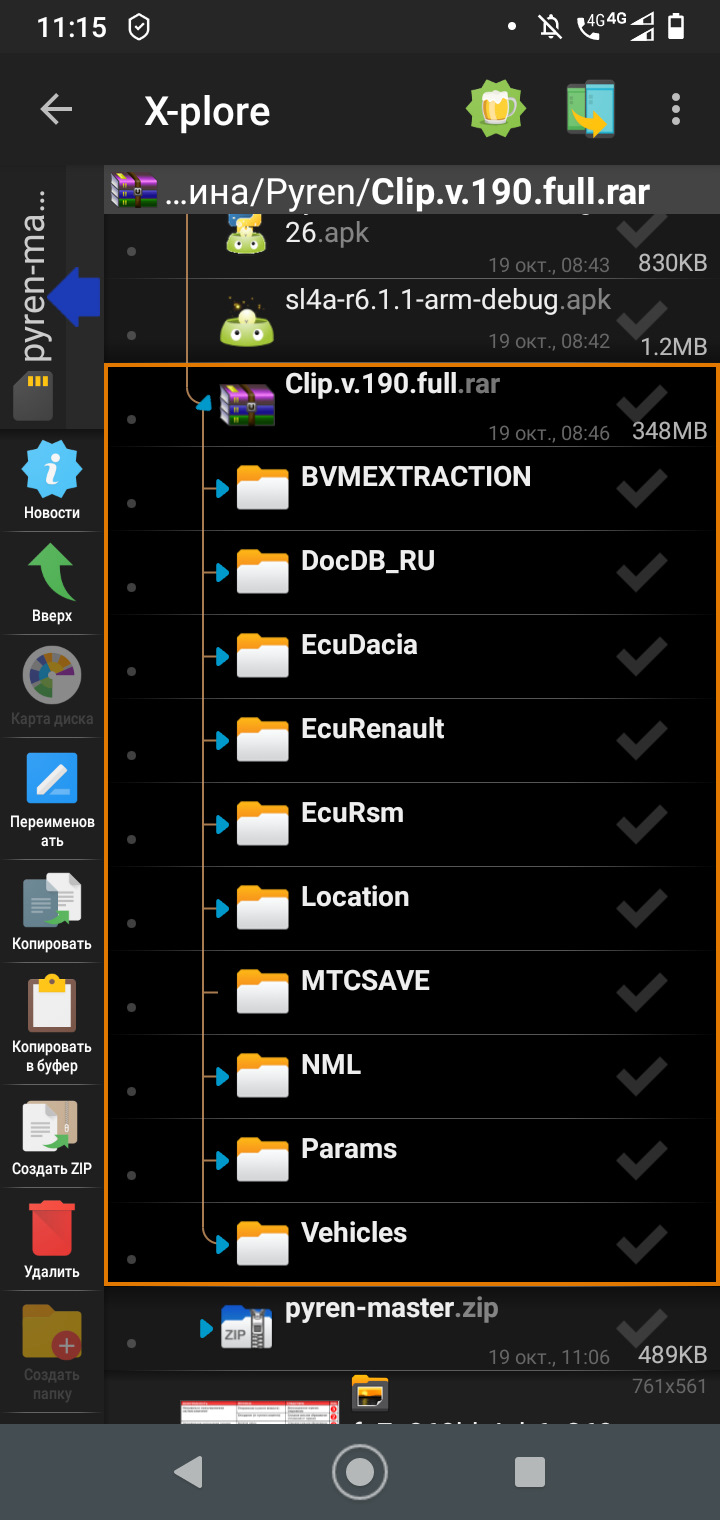The image size is (720, 1520).
Task: Go up a level with Вверх
Action: point(52,584)
